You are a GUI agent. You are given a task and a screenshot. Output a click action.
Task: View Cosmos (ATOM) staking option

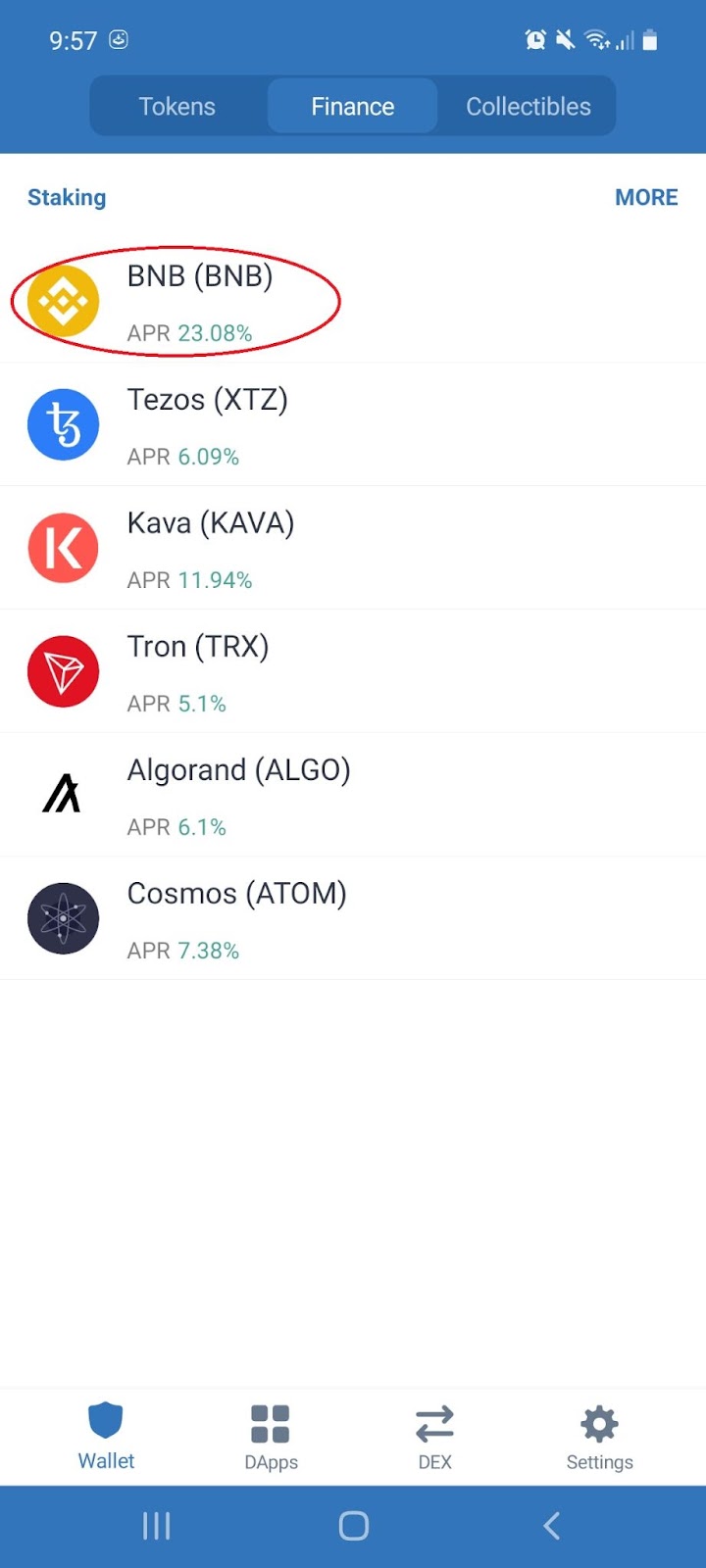[236, 919]
